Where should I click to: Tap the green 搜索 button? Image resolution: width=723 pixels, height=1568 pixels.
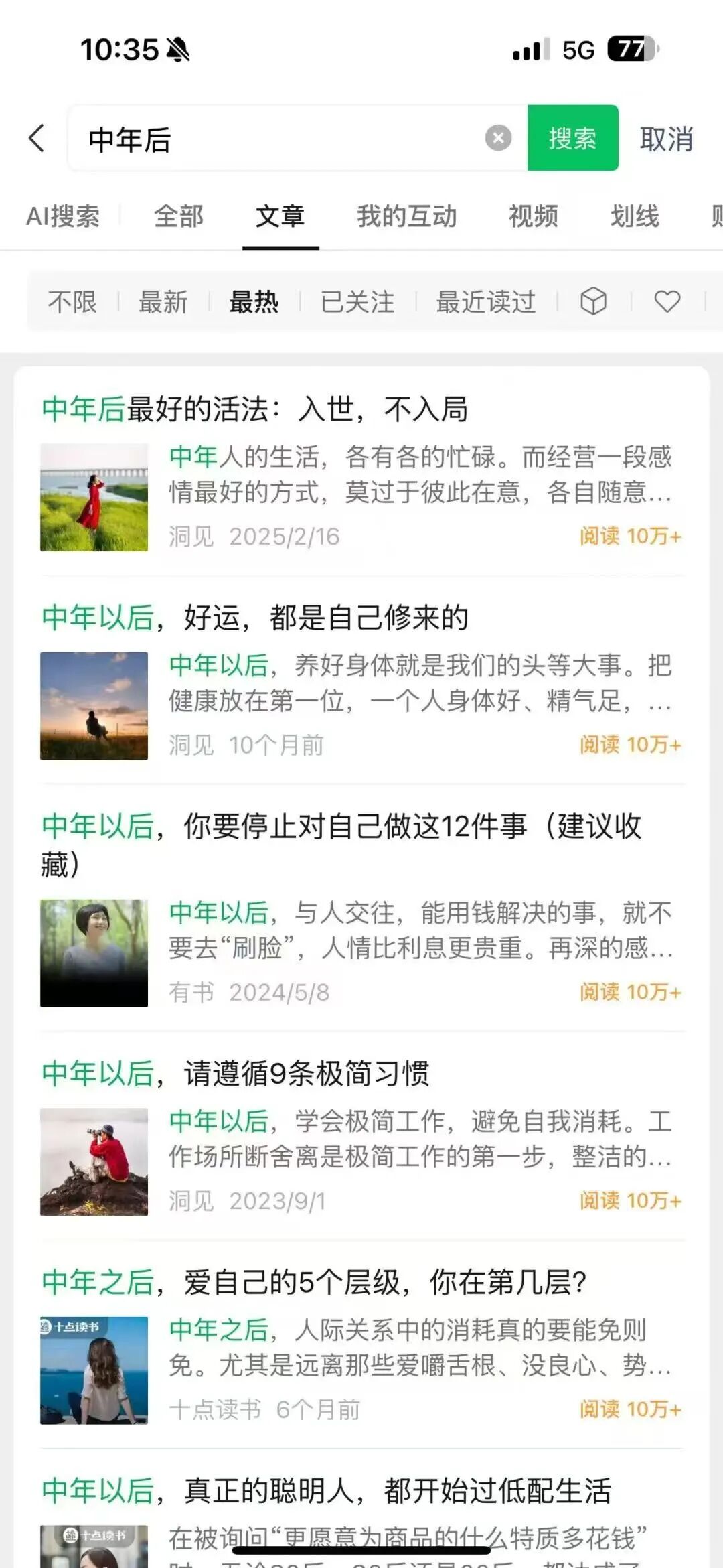[x=573, y=139]
